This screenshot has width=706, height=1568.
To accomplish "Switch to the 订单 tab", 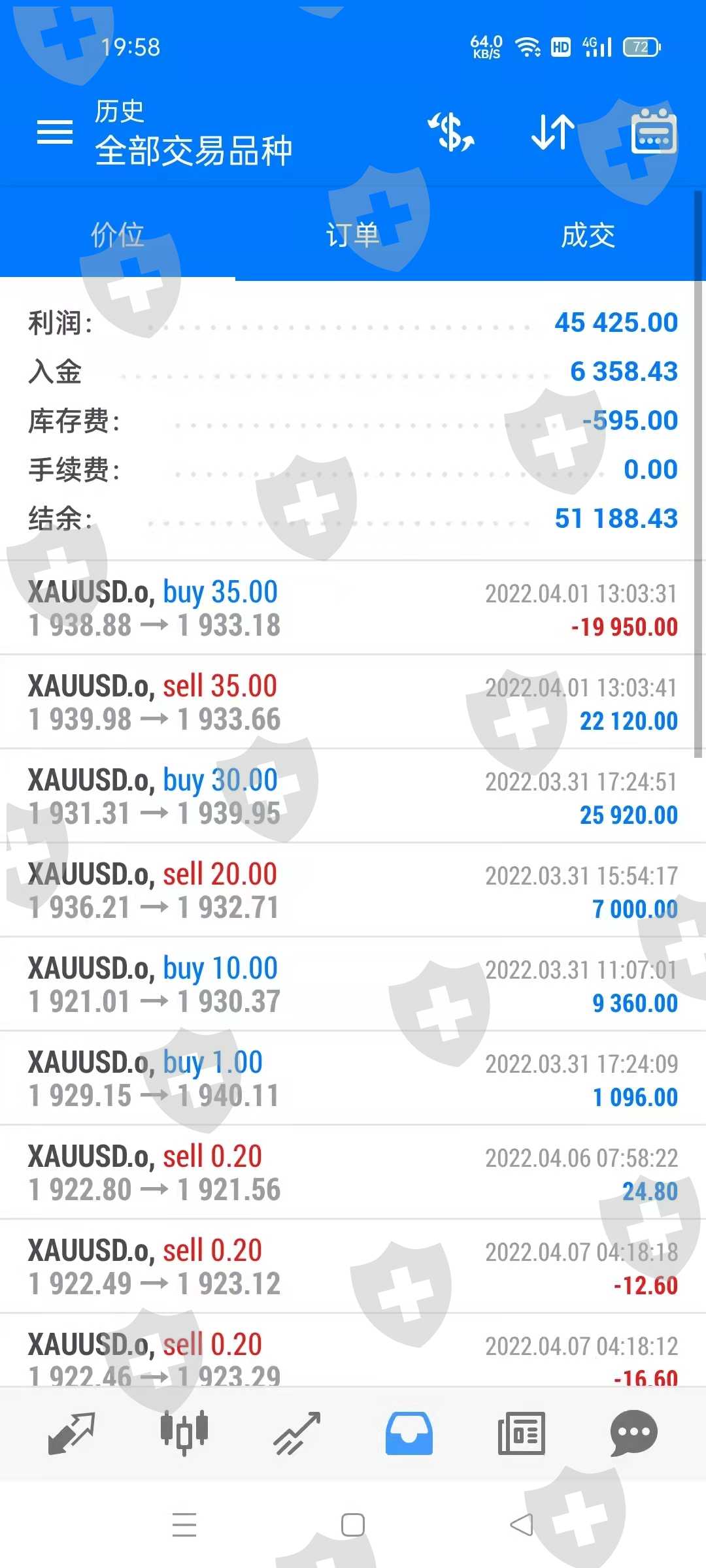I will tap(353, 235).
